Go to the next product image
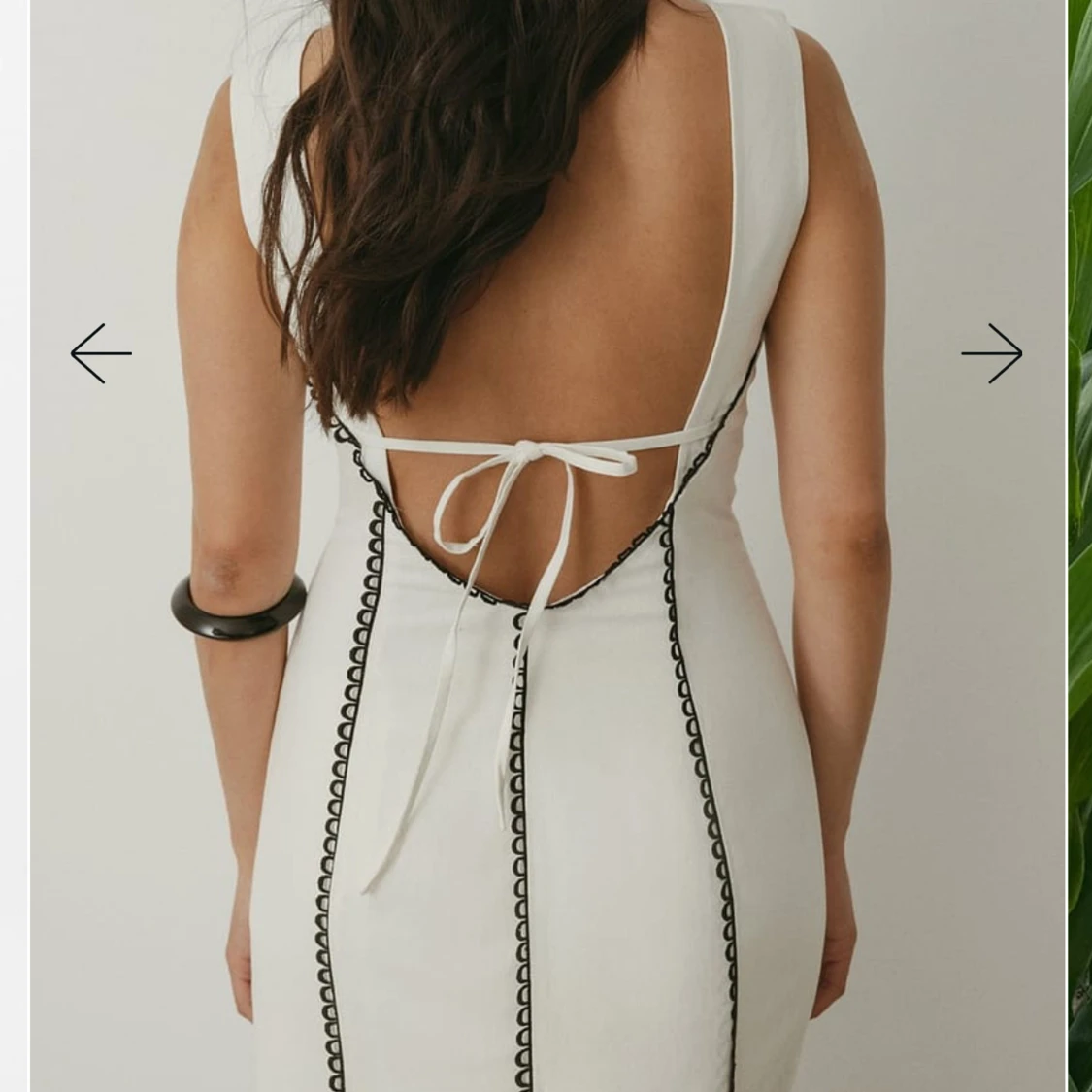 point(991,353)
